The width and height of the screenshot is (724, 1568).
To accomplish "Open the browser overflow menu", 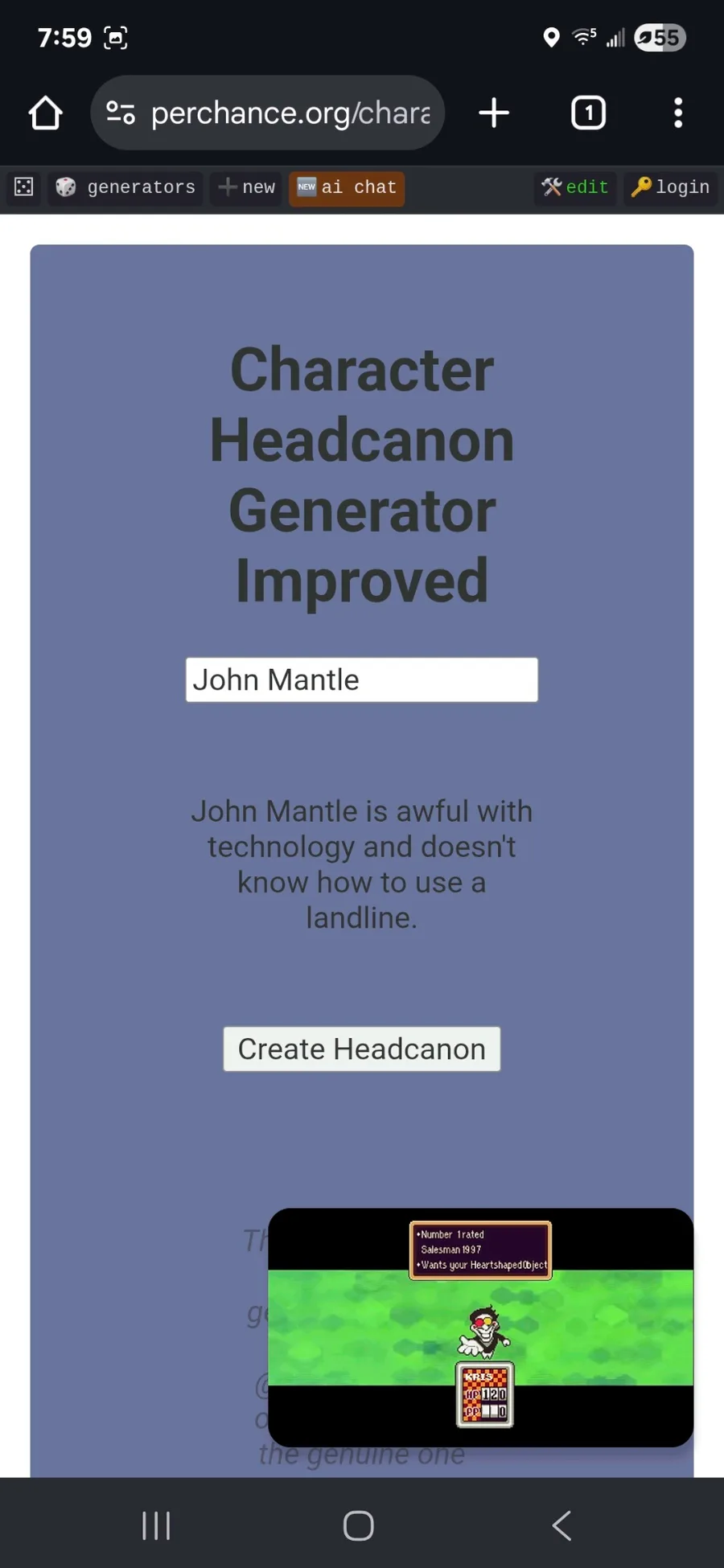I will pos(678,113).
